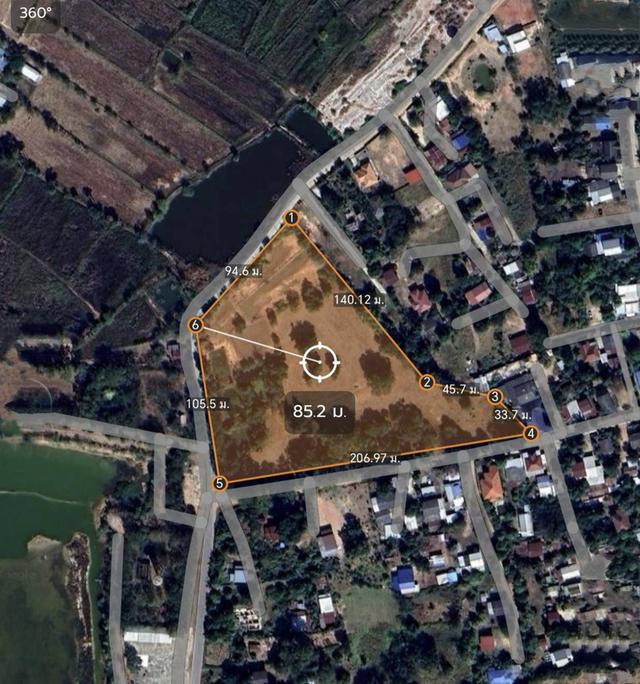Select boundary point marker 3
Viewport: 640px width, 684px height.
click(x=495, y=397)
